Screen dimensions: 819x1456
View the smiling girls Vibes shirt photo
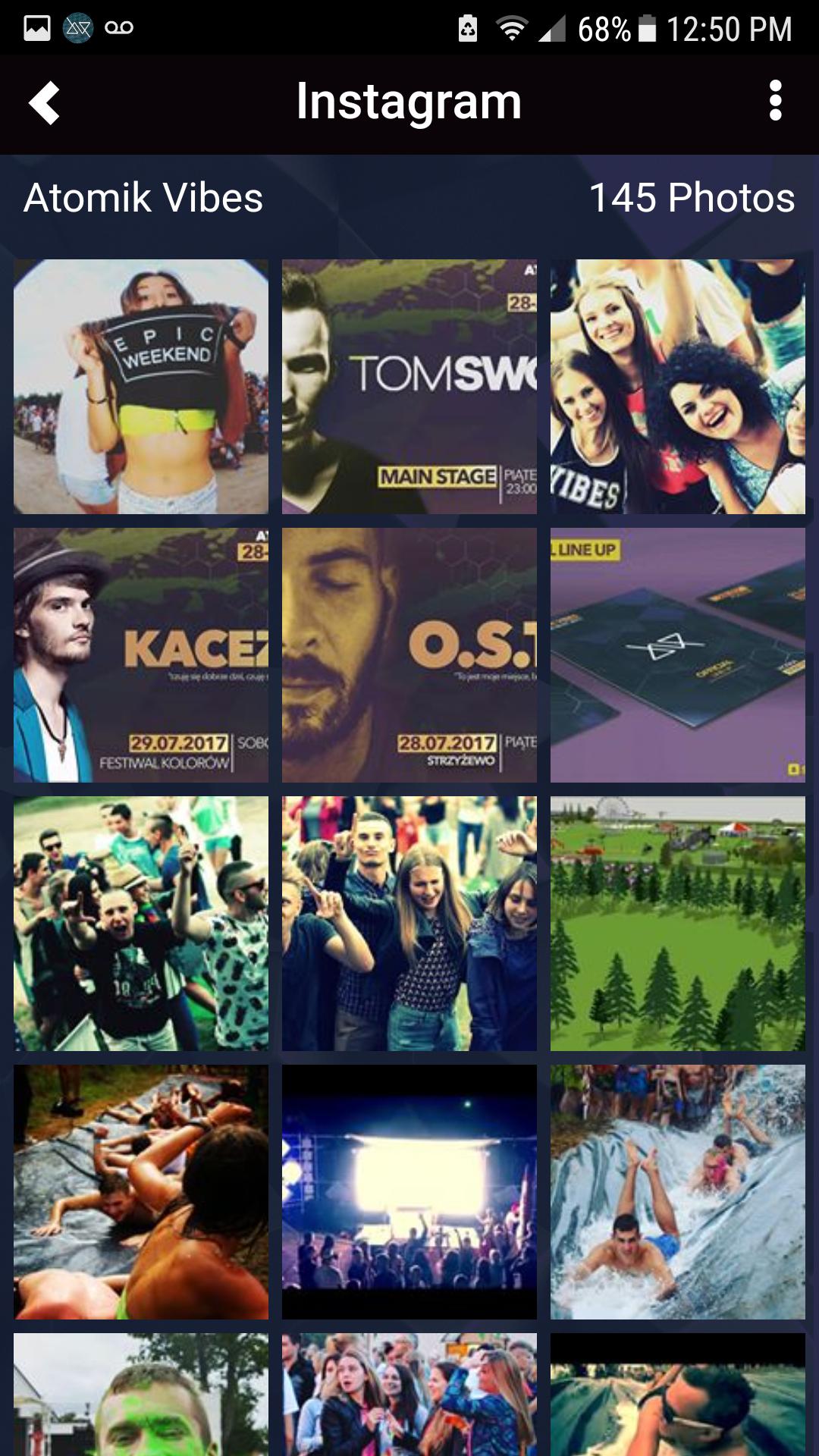[677, 387]
